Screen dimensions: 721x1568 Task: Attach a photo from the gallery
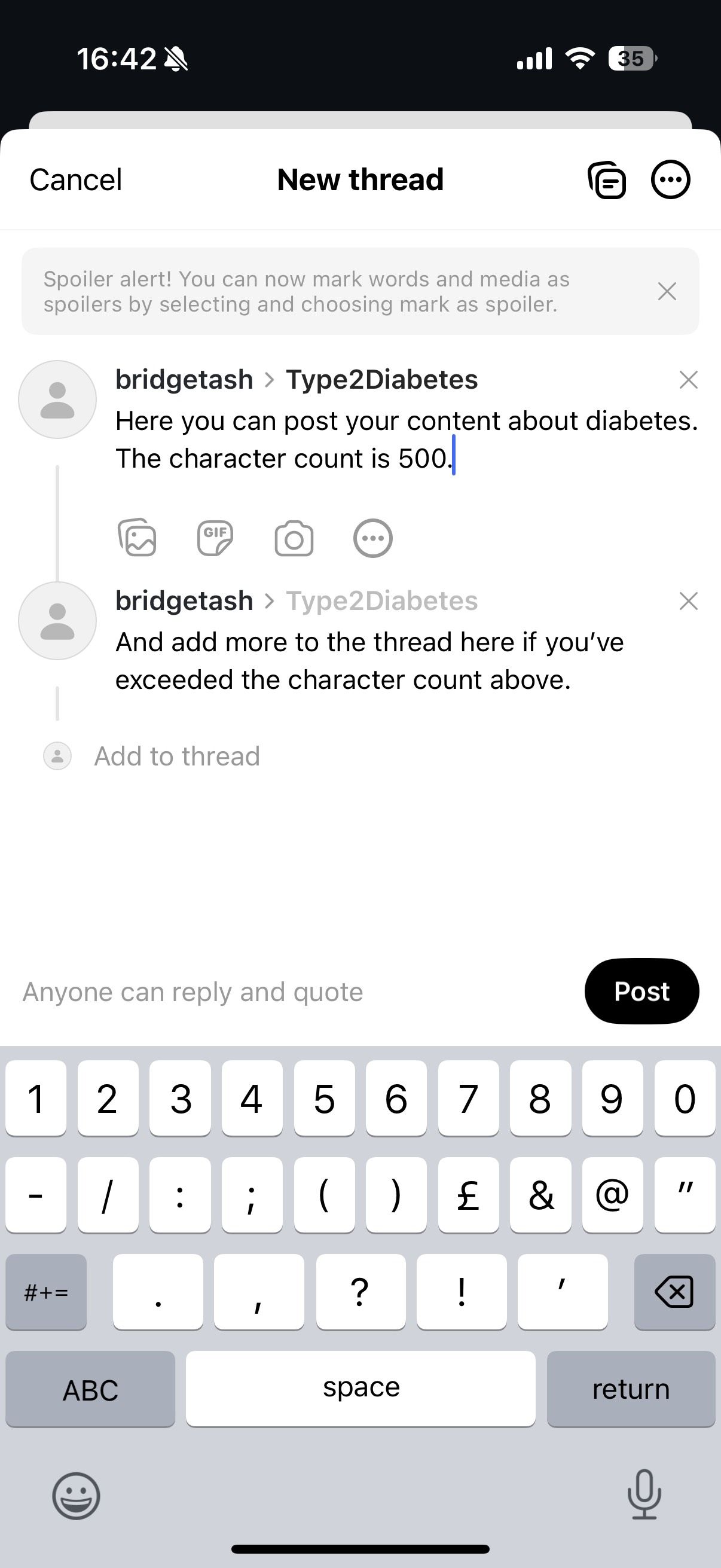137,538
